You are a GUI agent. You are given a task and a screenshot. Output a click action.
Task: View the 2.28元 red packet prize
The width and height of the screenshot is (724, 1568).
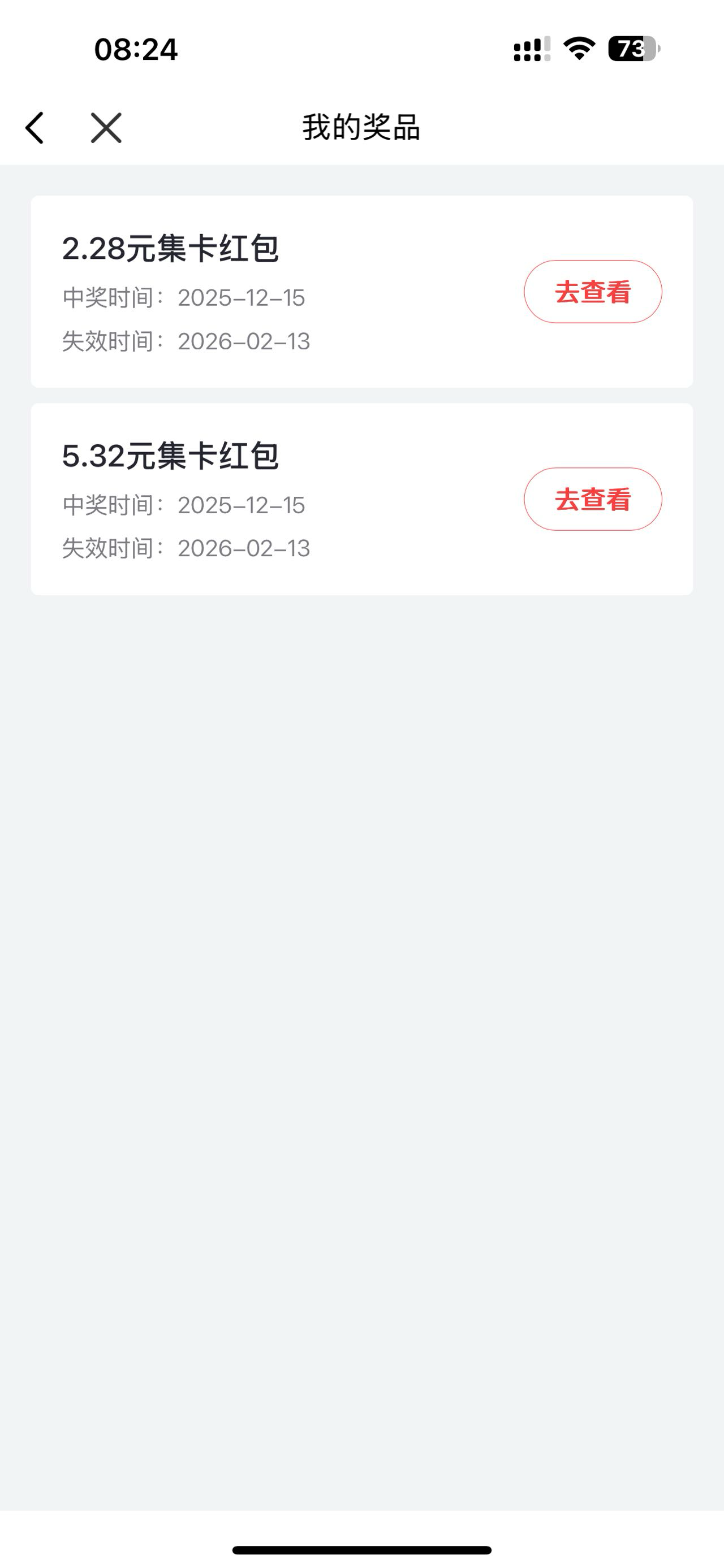click(x=592, y=292)
